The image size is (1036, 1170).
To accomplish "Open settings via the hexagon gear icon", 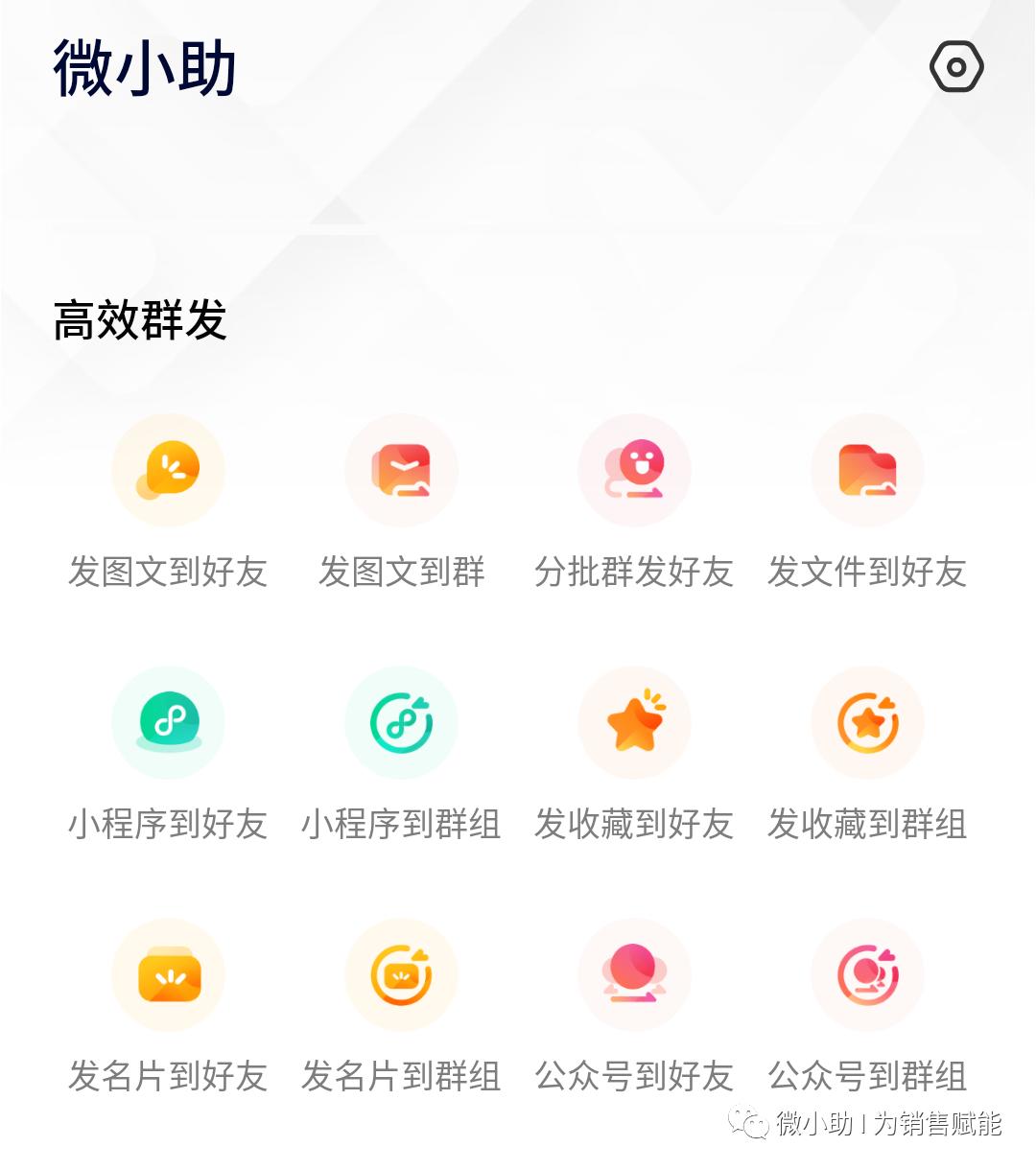I will 957,67.
